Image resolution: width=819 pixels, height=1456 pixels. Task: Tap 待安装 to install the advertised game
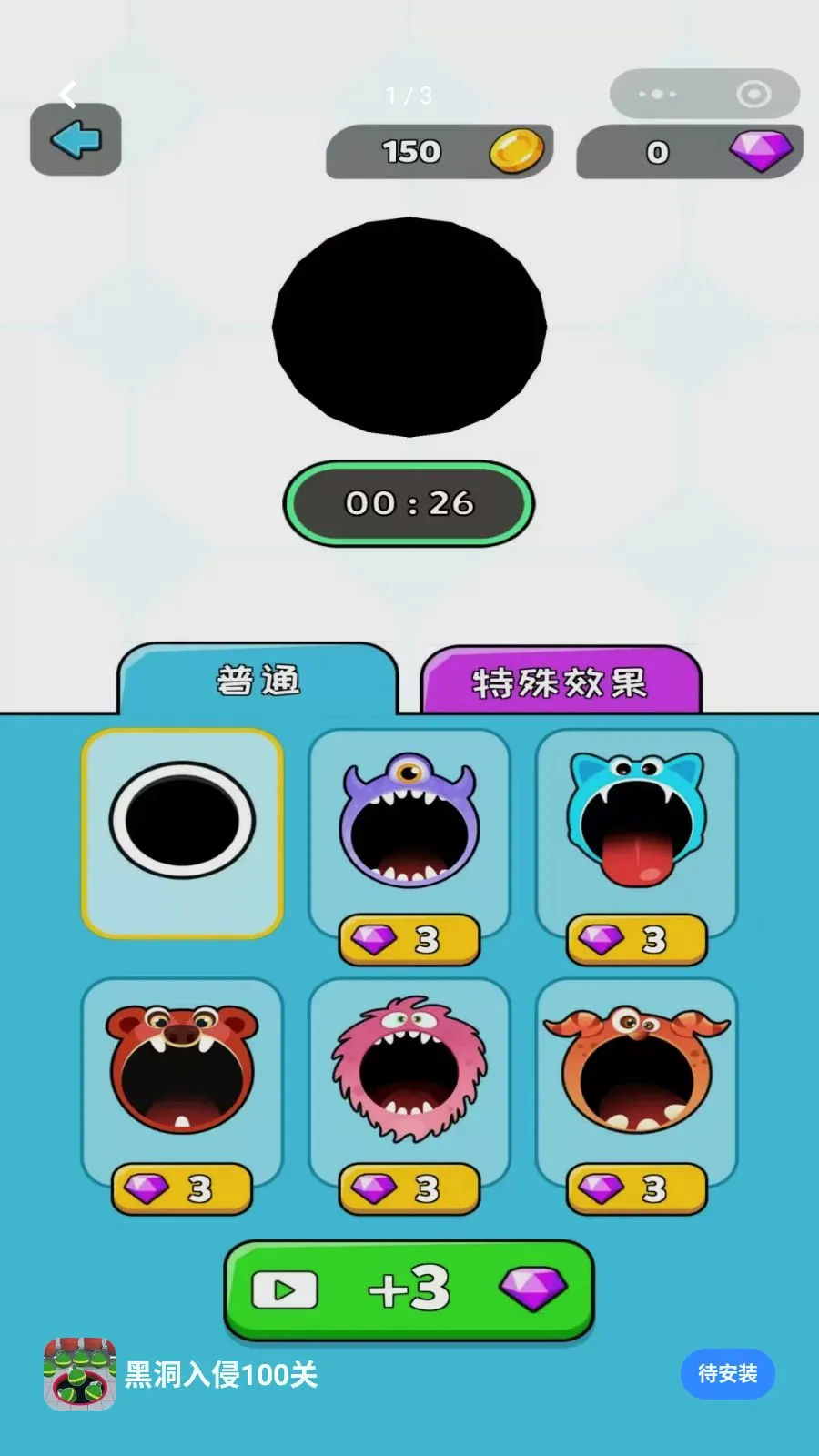727,1373
